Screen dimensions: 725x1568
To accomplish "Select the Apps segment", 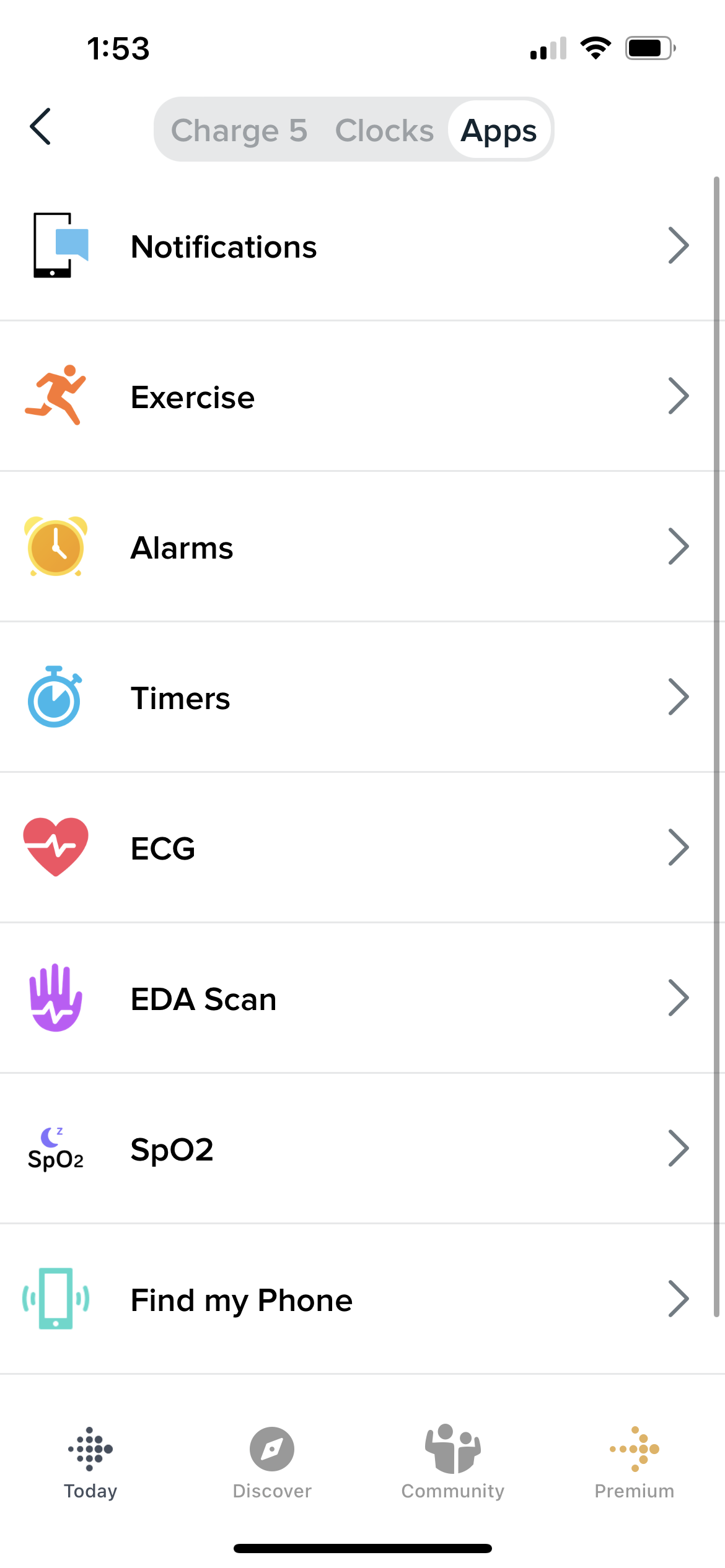I will click(x=499, y=130).
